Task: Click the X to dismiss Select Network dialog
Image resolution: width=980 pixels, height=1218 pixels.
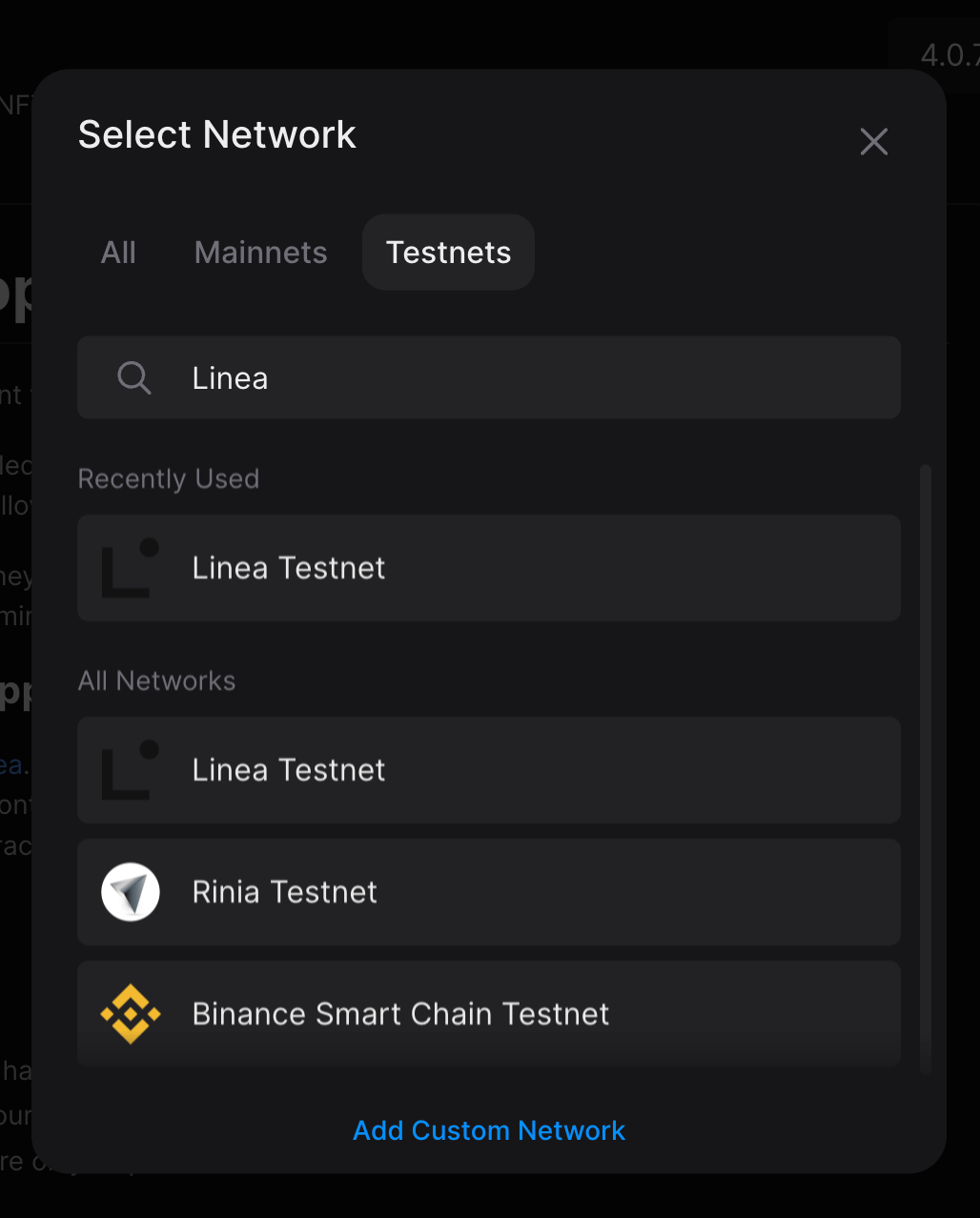Action: (873, 141)
